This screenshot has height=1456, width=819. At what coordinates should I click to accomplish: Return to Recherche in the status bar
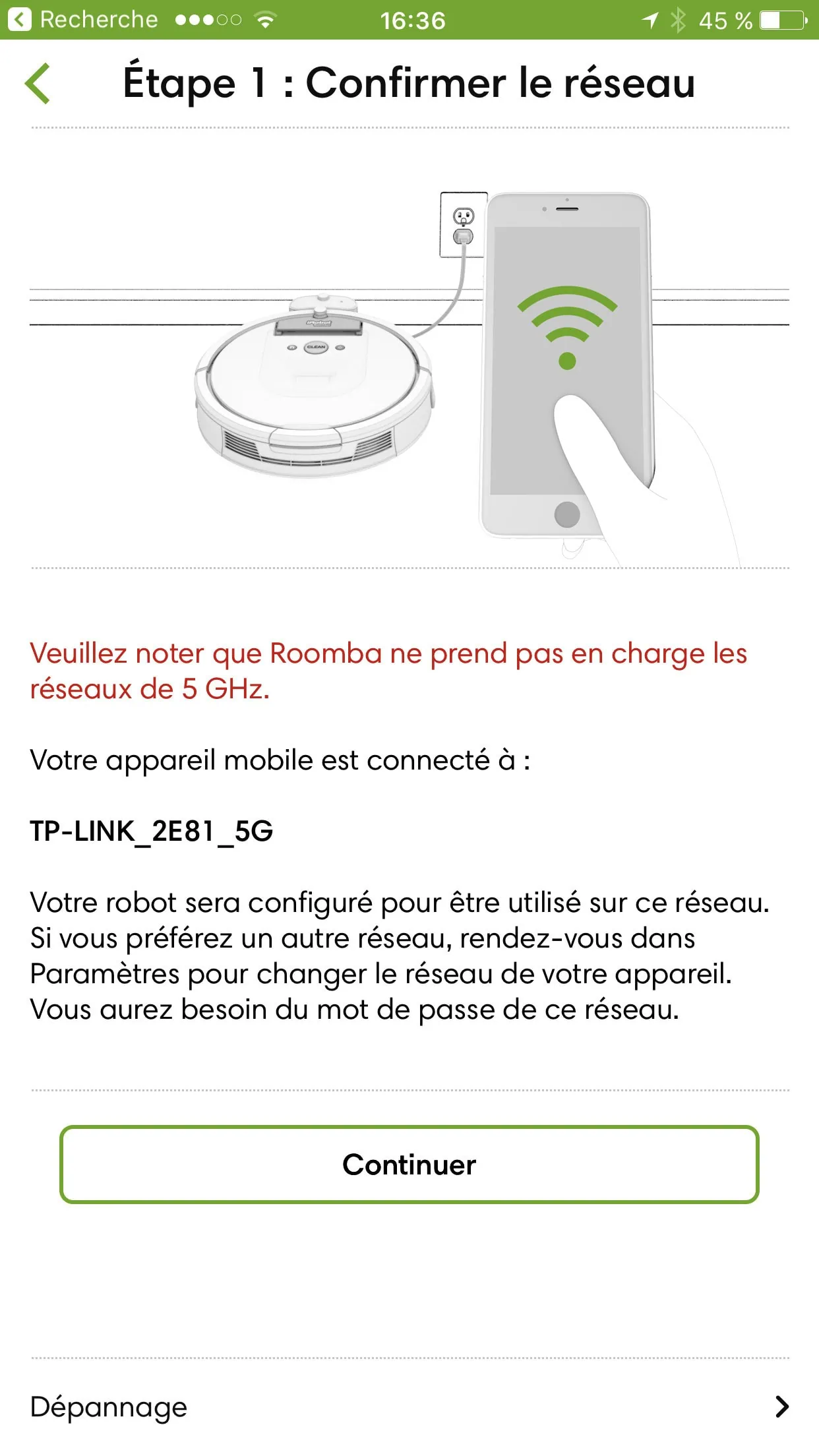click(x=82, y=20)
